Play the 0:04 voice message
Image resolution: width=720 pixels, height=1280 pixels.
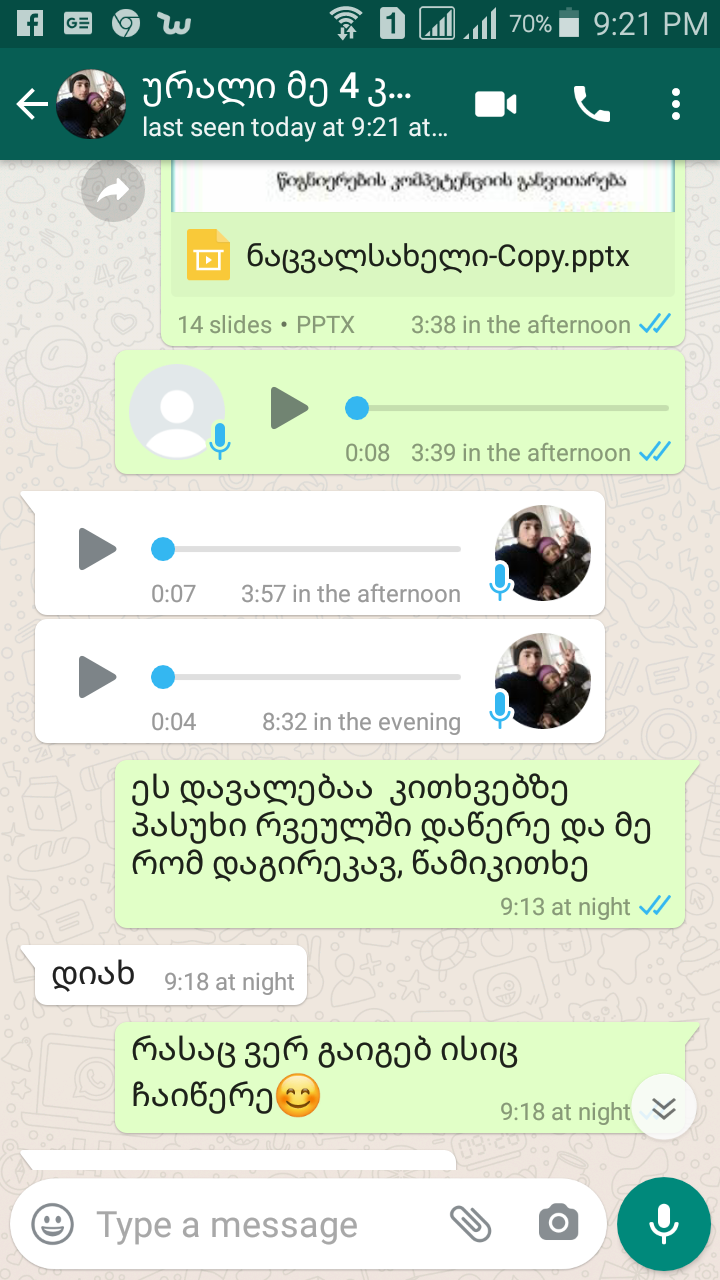(x=97, y=678)
